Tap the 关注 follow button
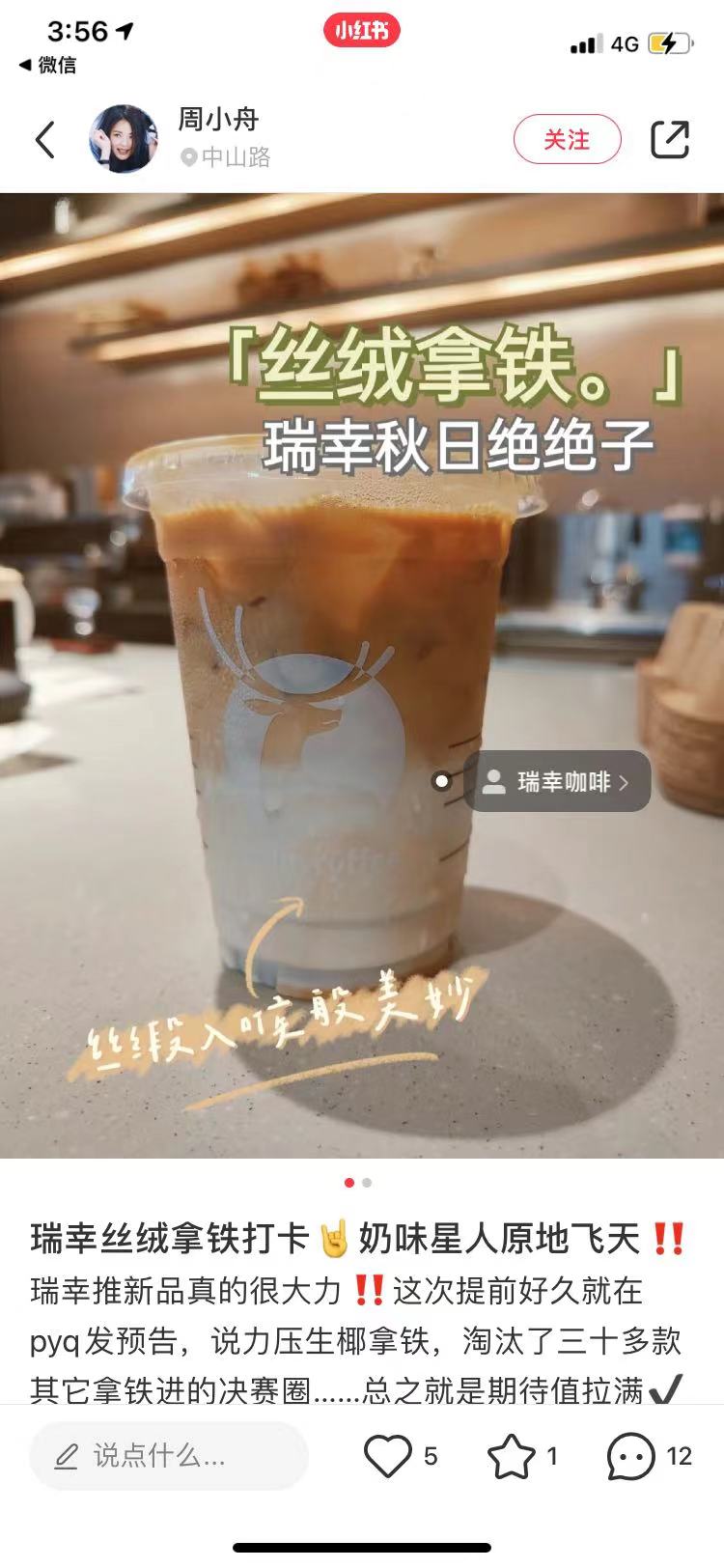The width and height of the screenshot is (724, 1568). [x=567, y=140]
